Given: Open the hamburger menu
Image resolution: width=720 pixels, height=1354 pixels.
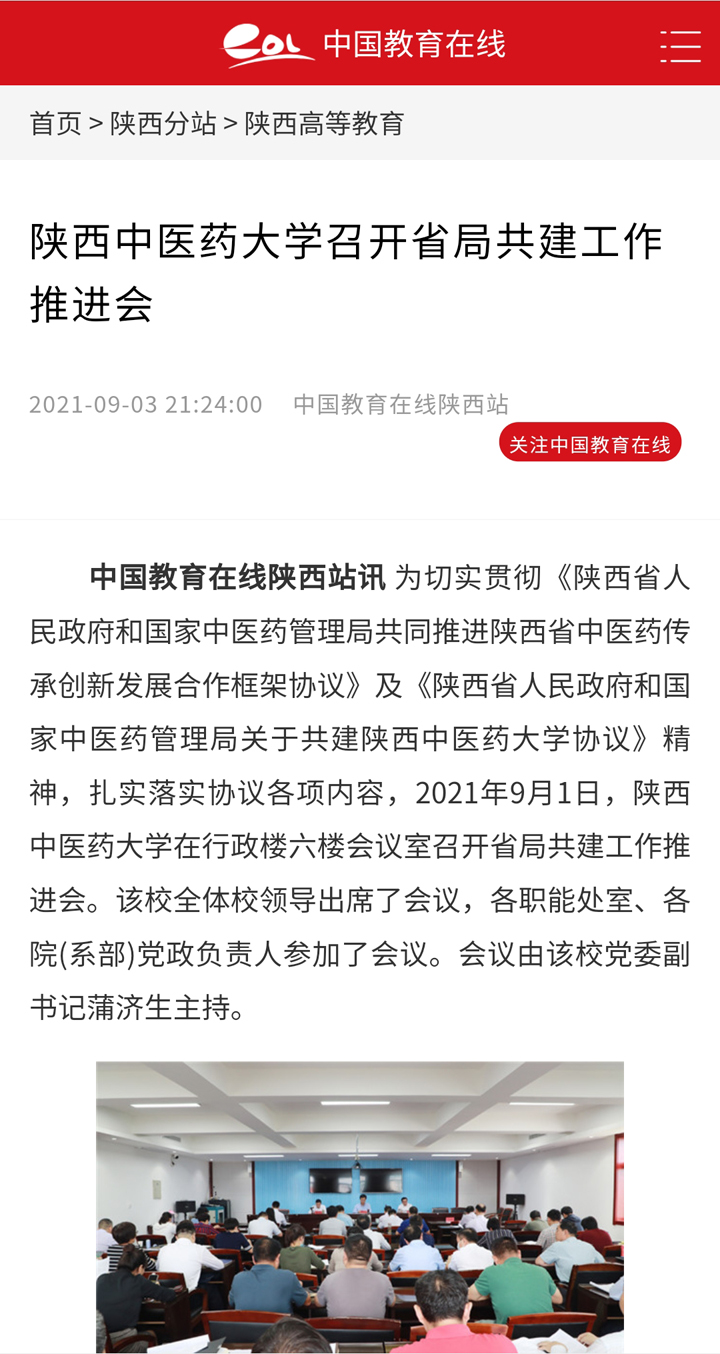Looking at the screenshot, I should point(680,46).
